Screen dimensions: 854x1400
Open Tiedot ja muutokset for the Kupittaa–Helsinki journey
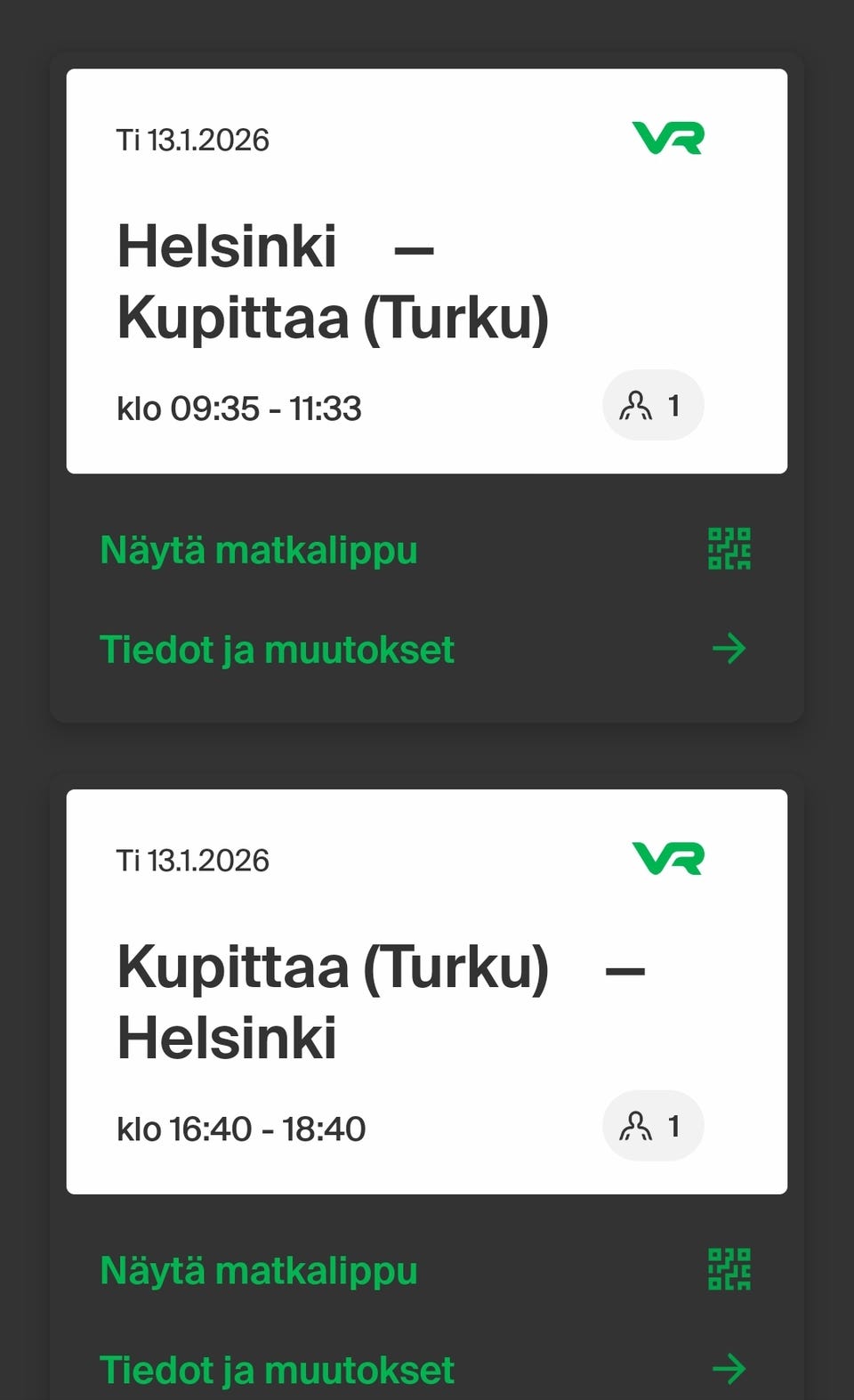(278, 1368)
